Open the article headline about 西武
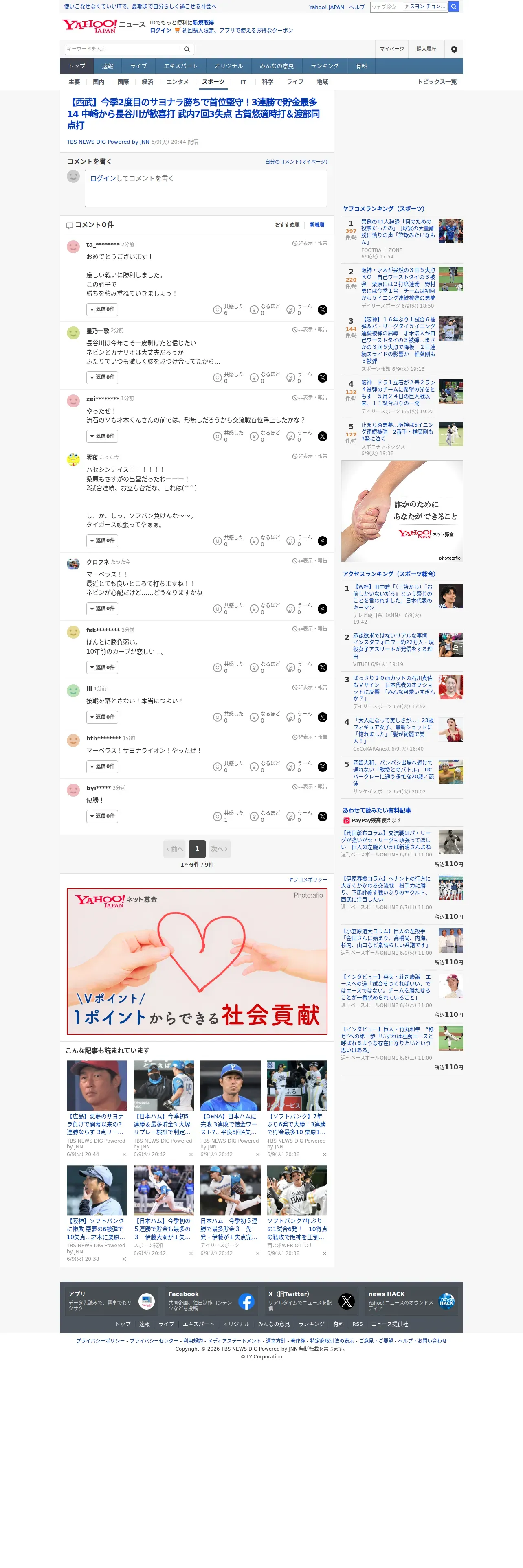 [x=193, y=114]
